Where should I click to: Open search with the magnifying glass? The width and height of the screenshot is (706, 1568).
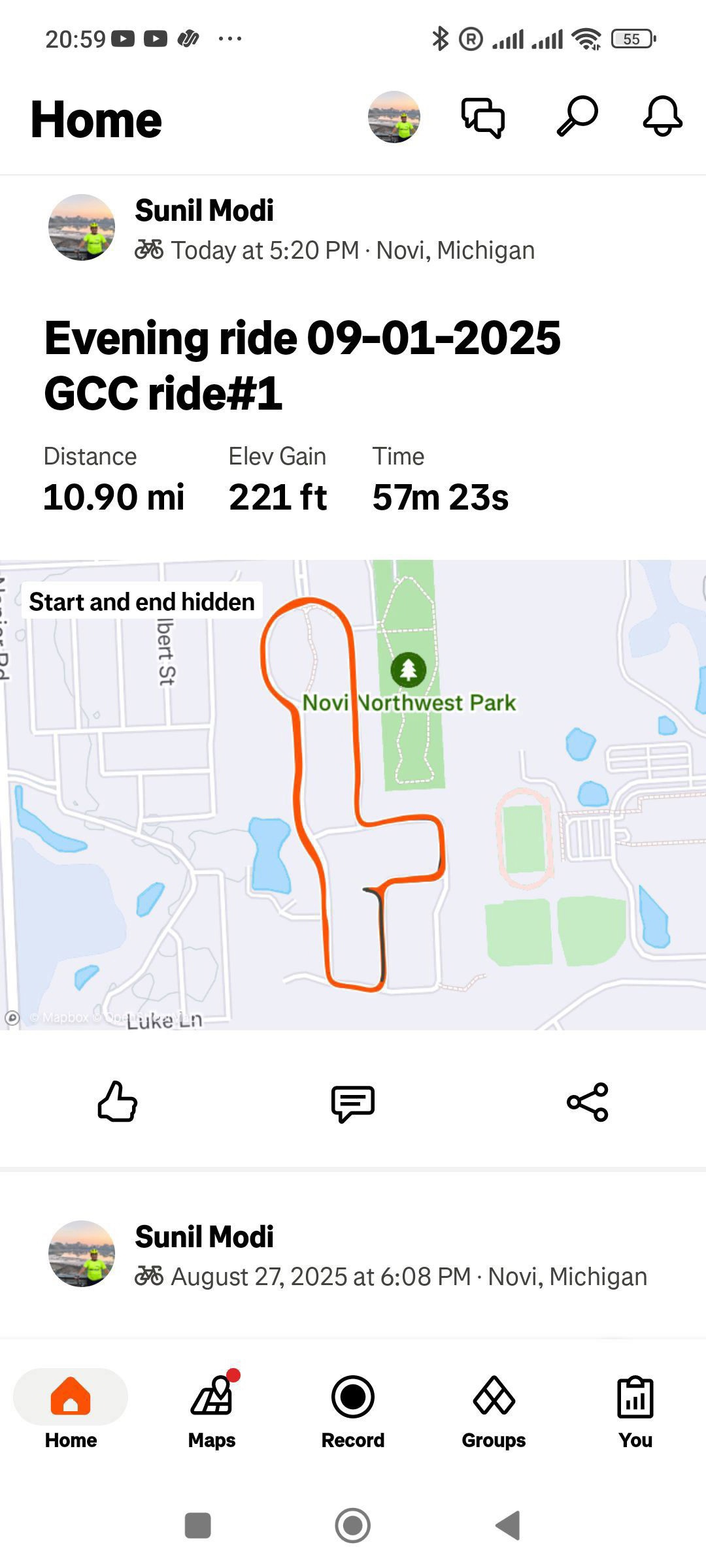coord(577,116)
